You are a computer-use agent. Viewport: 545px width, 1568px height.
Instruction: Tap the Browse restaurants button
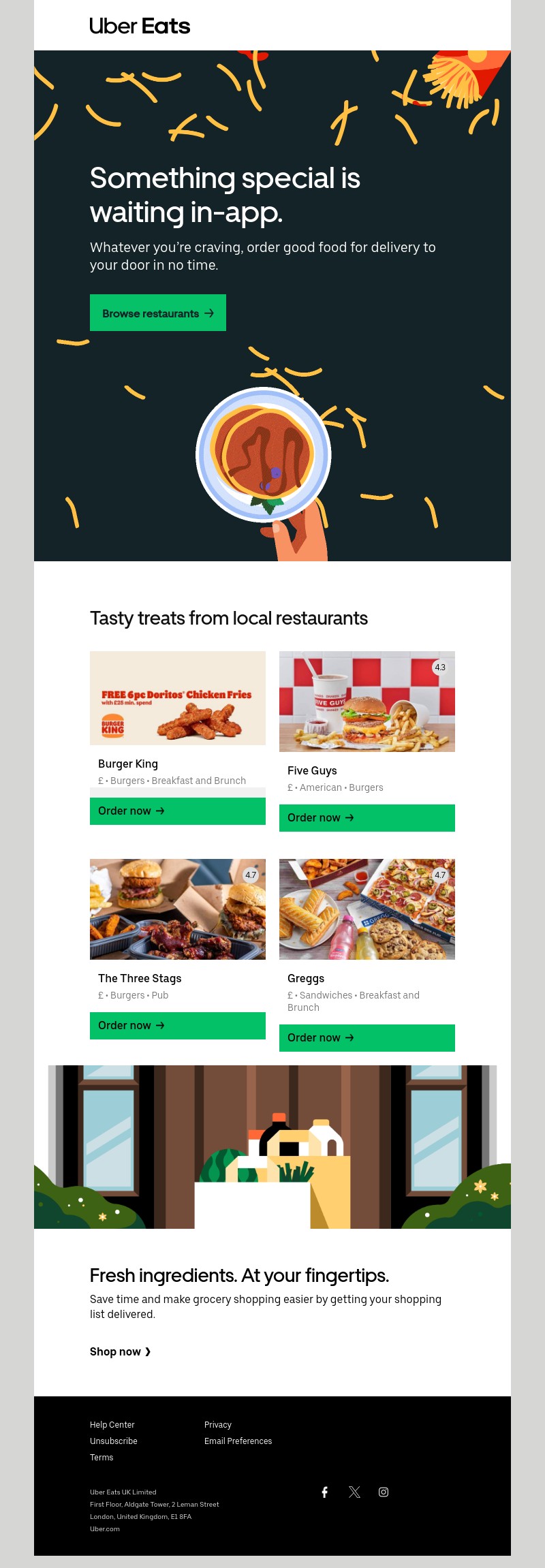(x=158, y=313)
